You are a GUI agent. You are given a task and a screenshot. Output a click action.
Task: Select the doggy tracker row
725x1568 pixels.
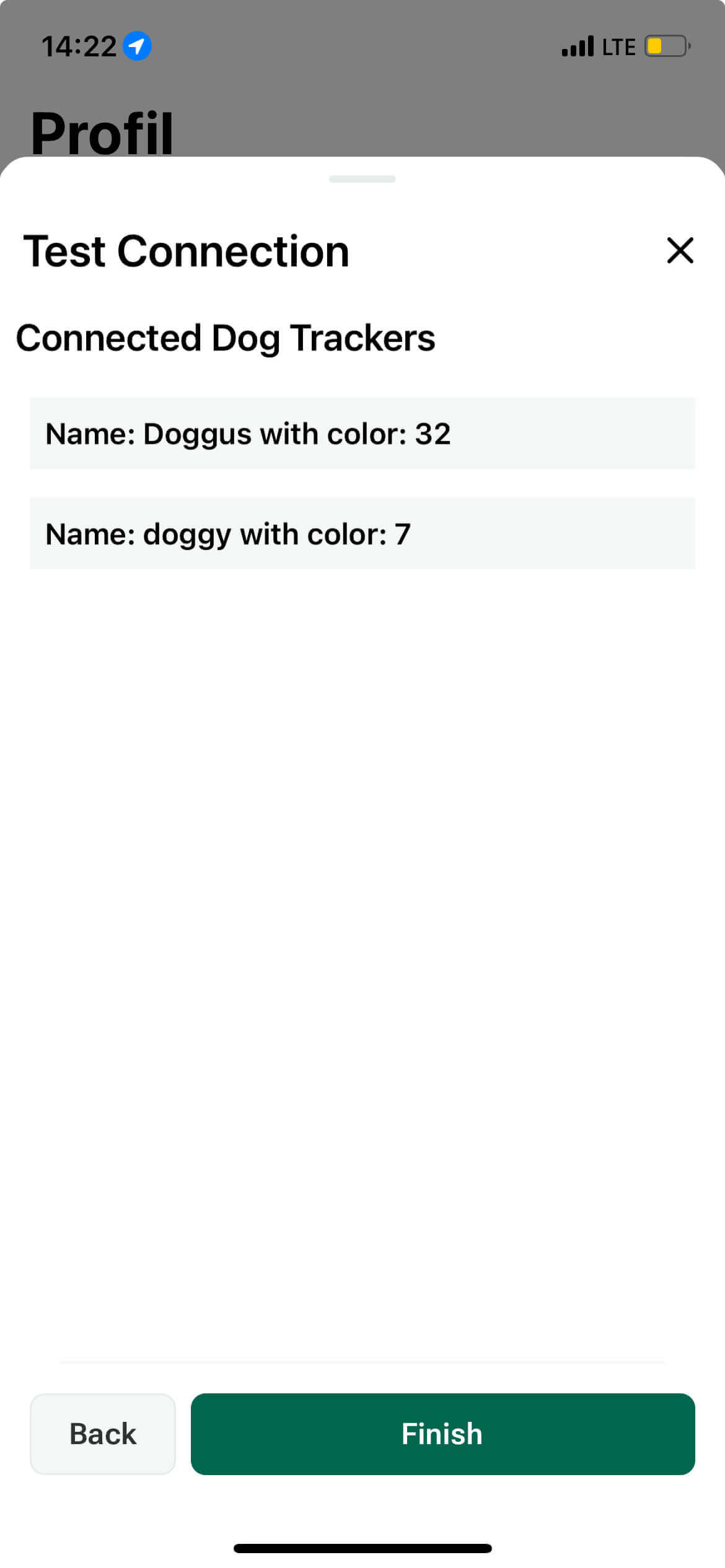[362, 534]
